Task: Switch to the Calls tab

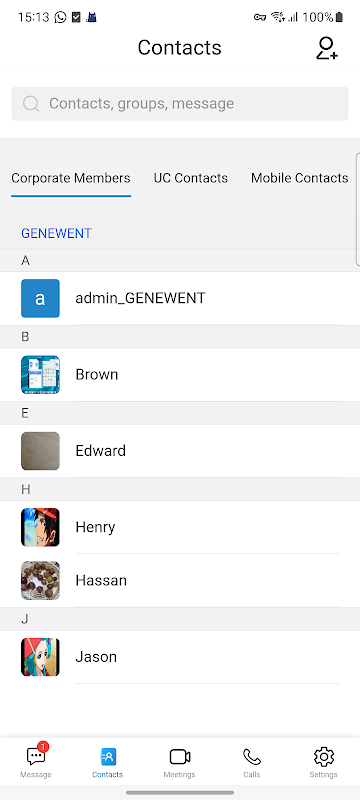Action: [x=251, y=762]
